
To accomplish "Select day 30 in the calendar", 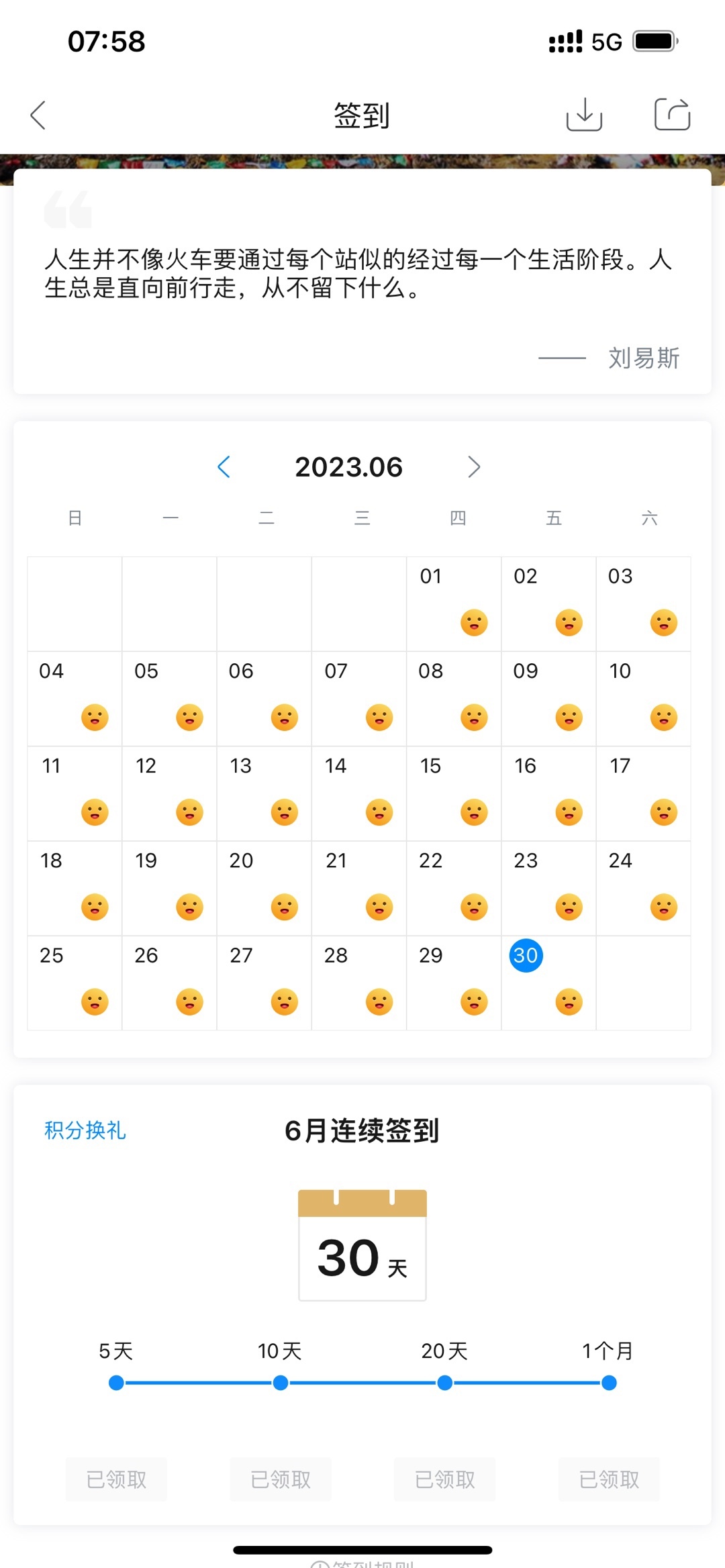I will [526, 955].
